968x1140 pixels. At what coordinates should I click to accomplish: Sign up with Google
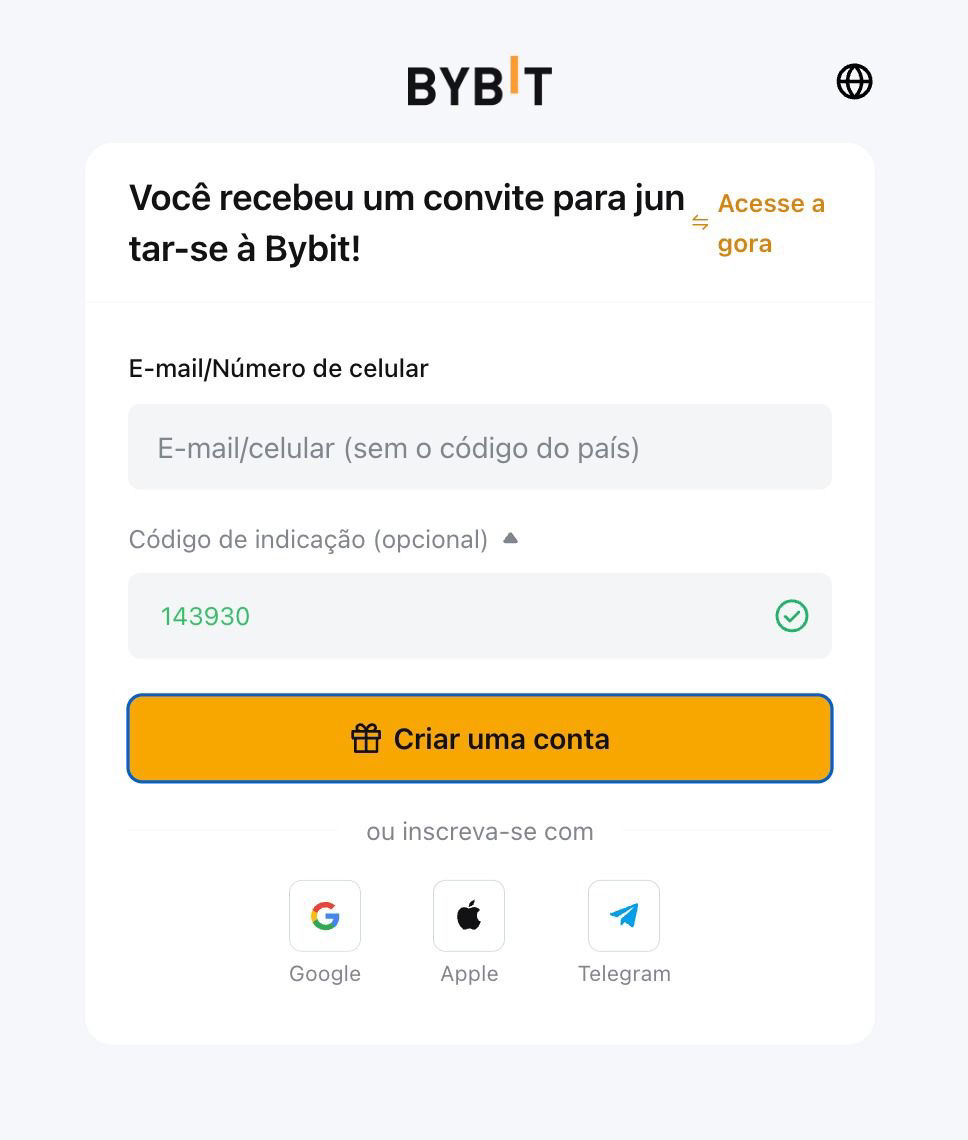pos(325,916)
